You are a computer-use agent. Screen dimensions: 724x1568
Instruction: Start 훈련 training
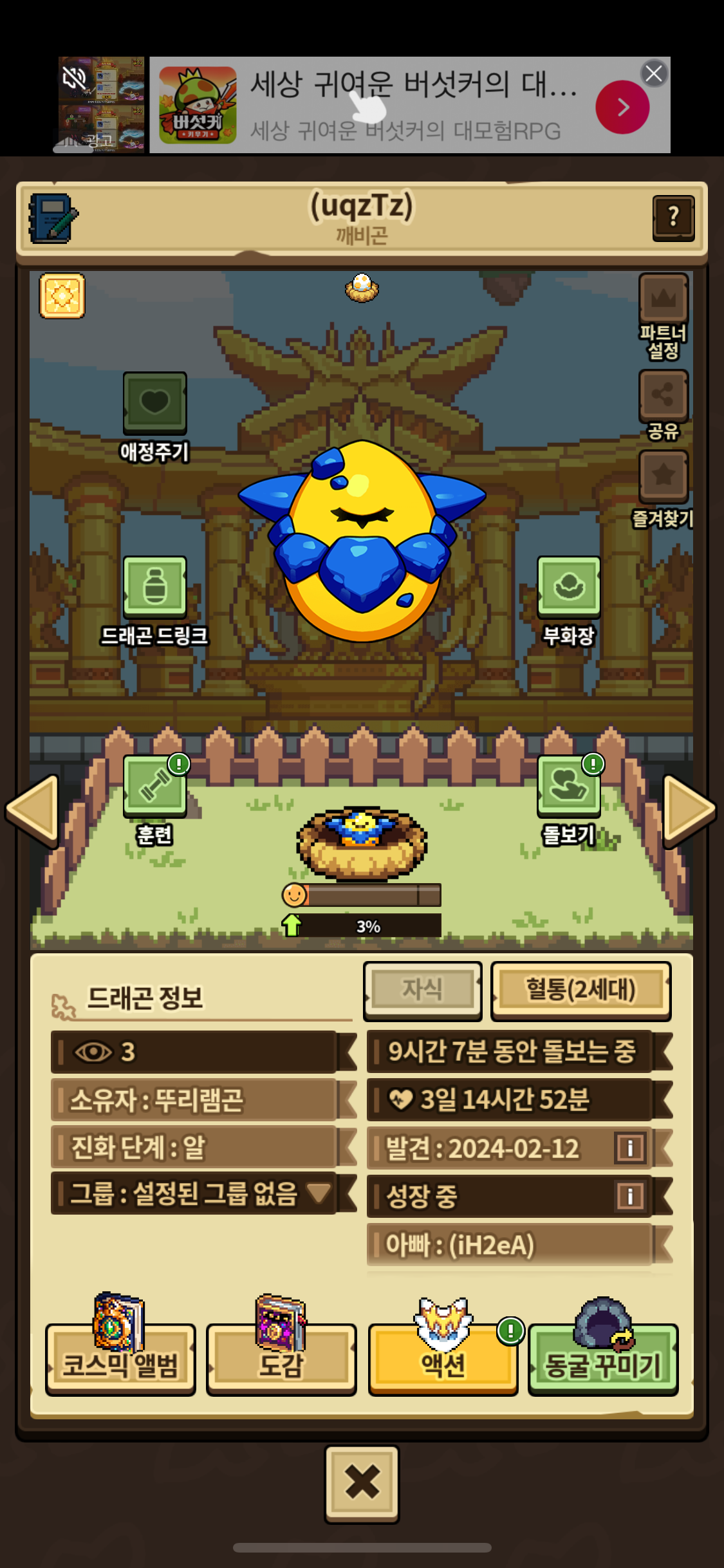tap(155, 785)
